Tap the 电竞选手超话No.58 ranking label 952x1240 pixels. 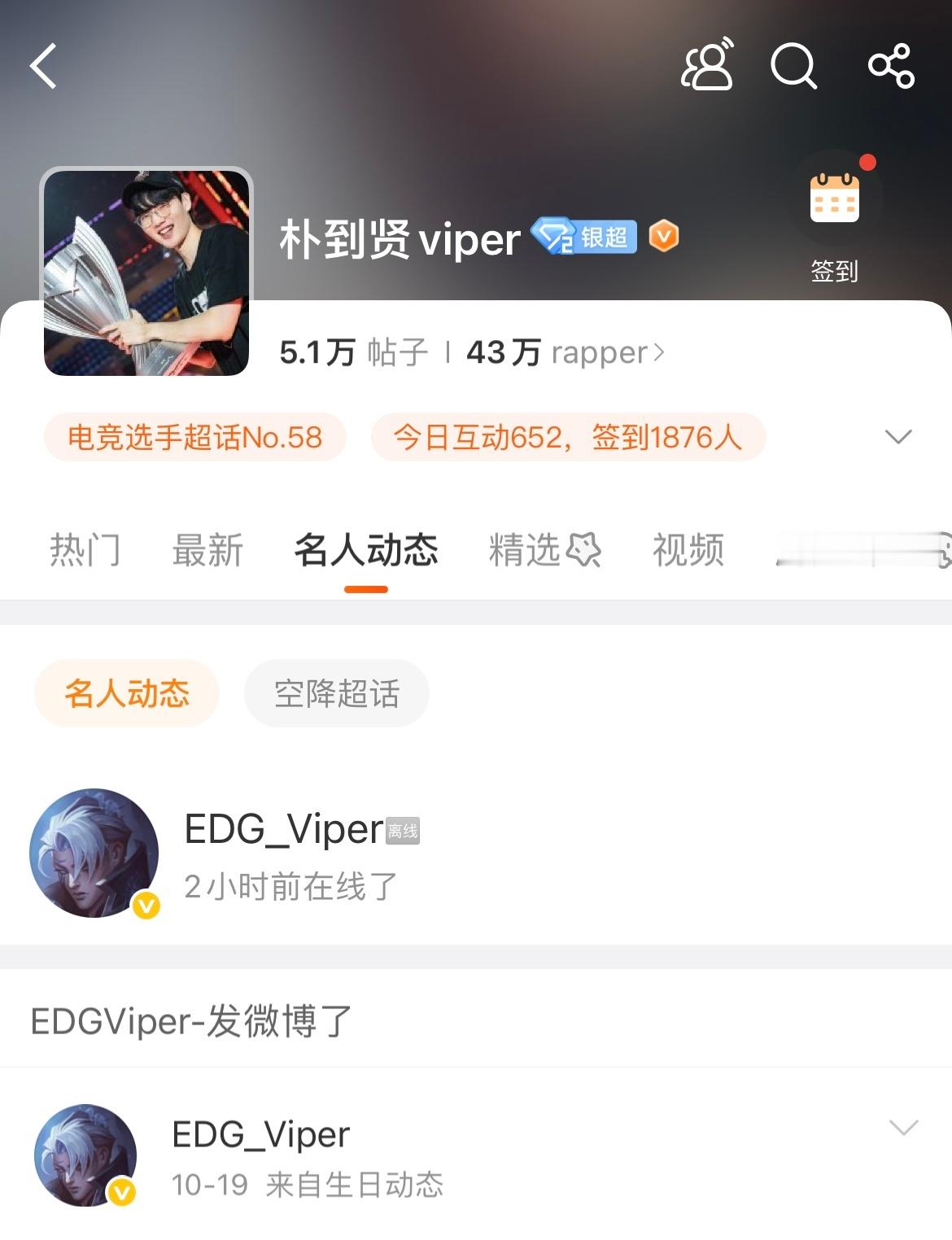pos(195,437)
